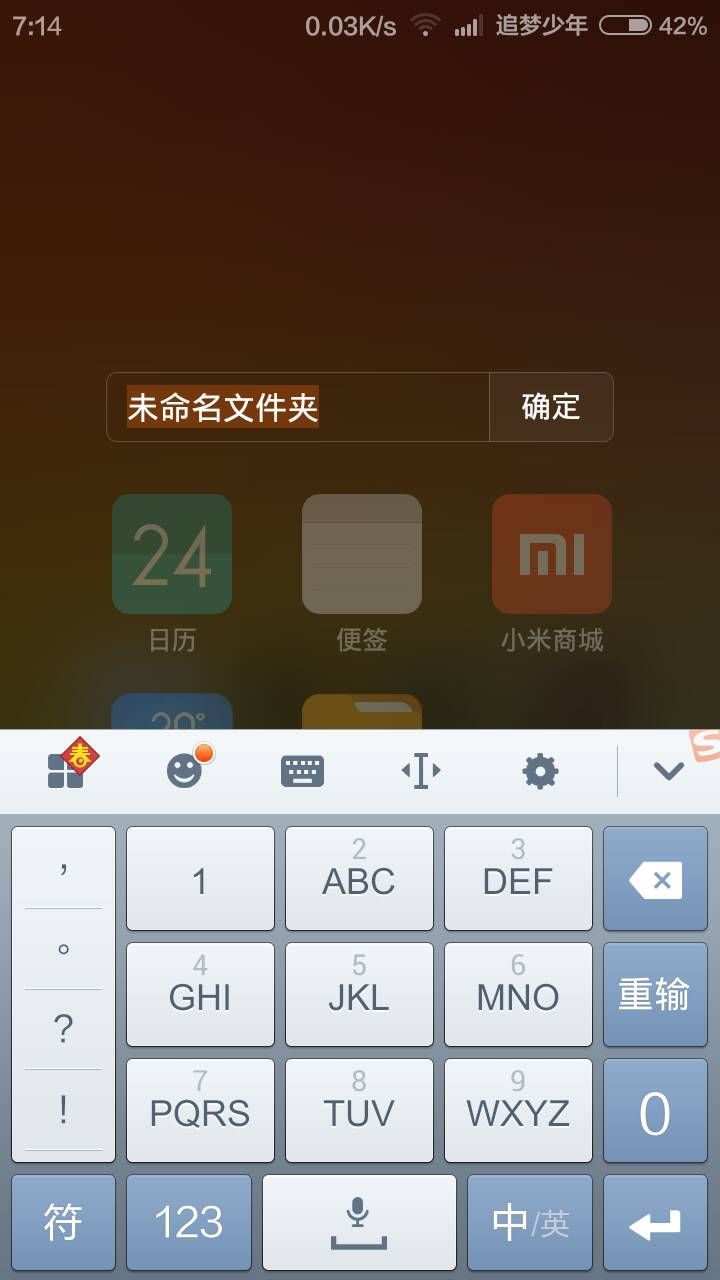Open the keyboard emoji panel
This screenshot has width=720, height=1280.
tap(185, 771)
